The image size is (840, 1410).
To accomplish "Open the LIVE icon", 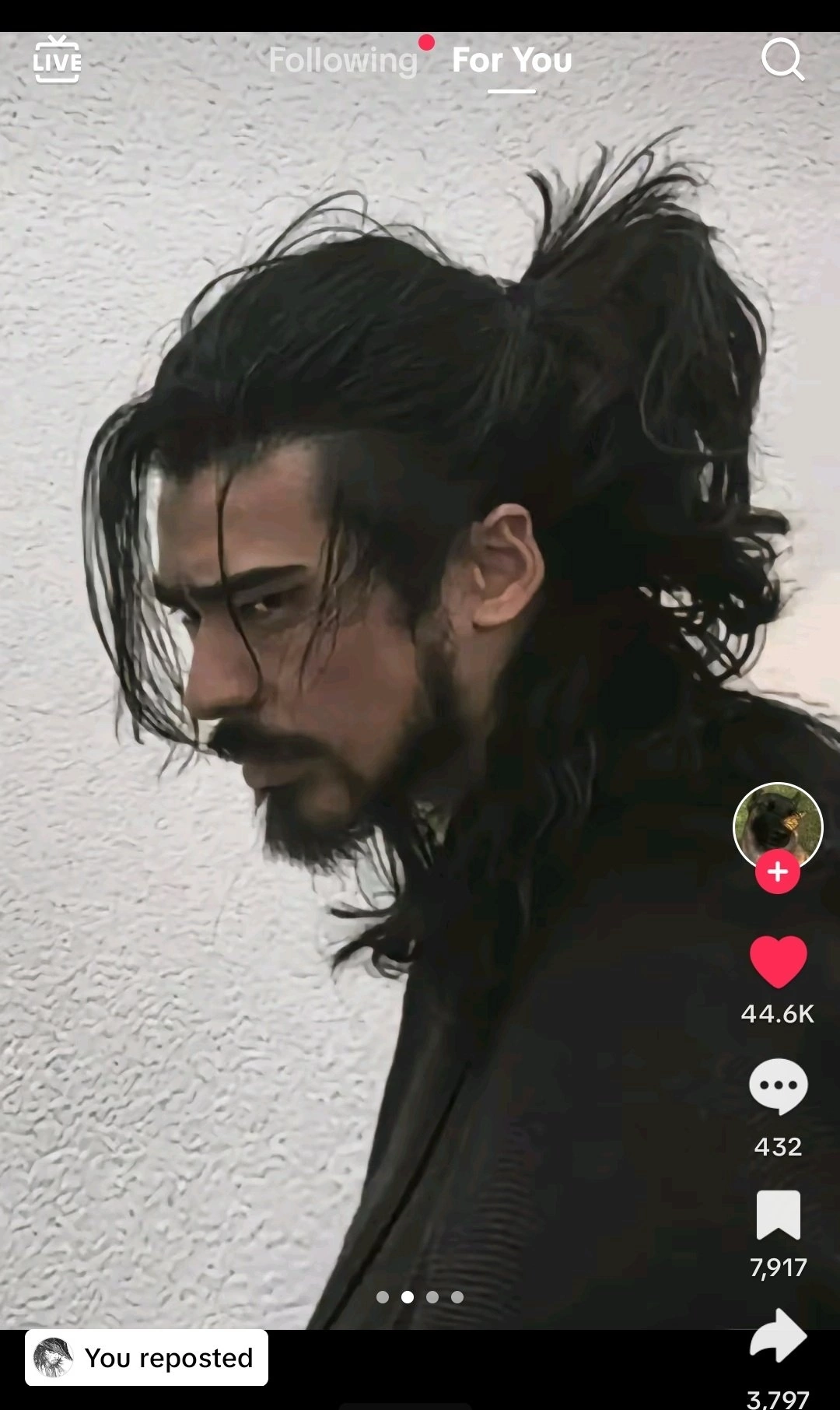I will pyautogui.click(x=57, y=59).
